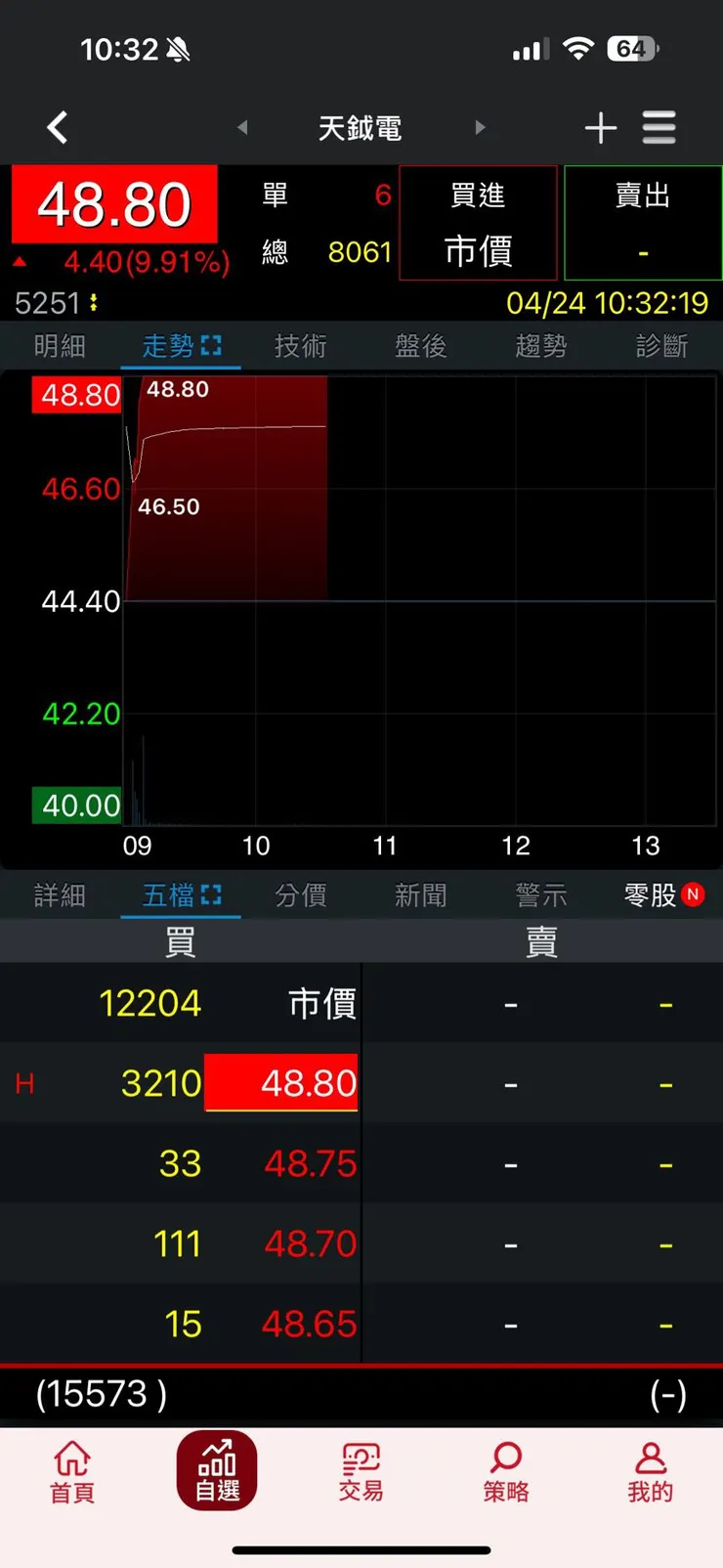Switch to the 技術 tab
This screenshot has width=723, height=1568.
[x=300, y=345]
